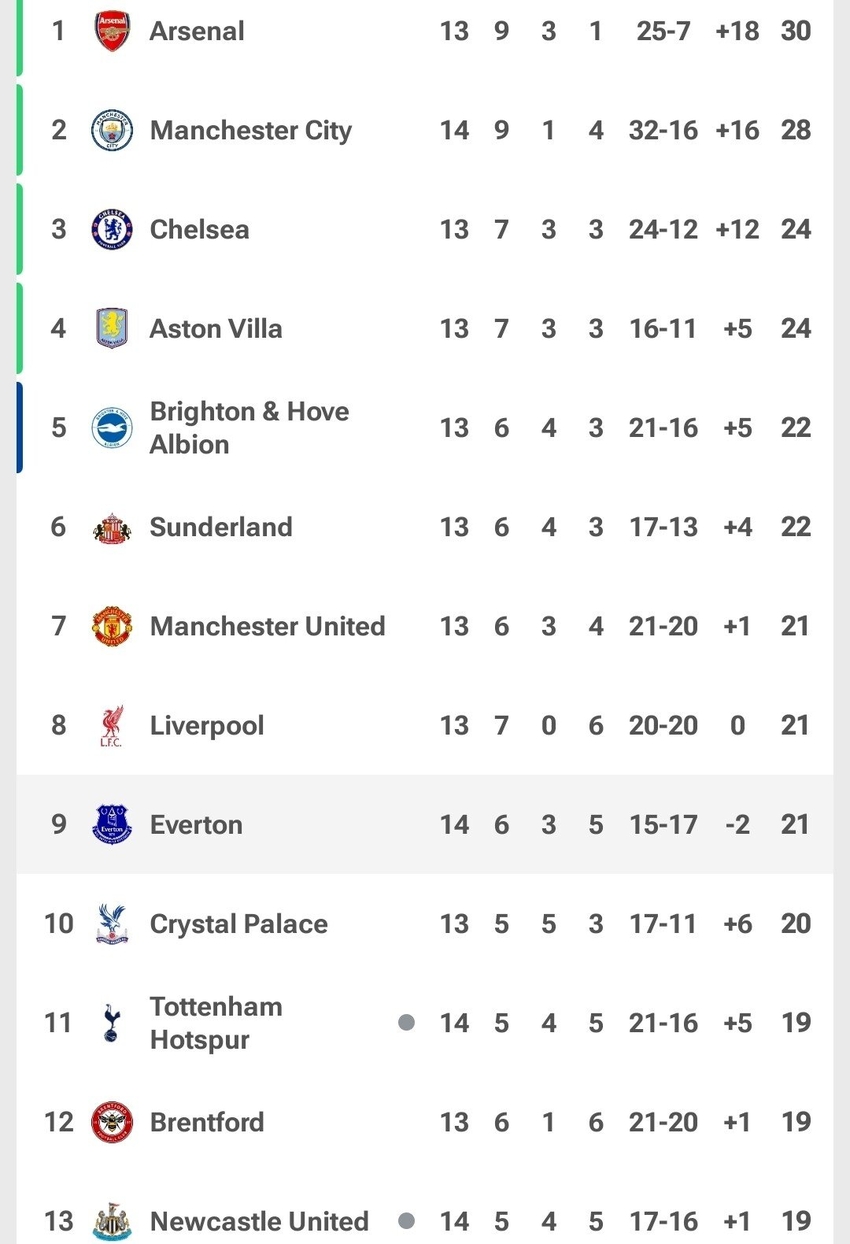The width and height of the screenshot is (850, 1244).
Task: Open the highlighted Everton row
Action: (x=196, y=825)
